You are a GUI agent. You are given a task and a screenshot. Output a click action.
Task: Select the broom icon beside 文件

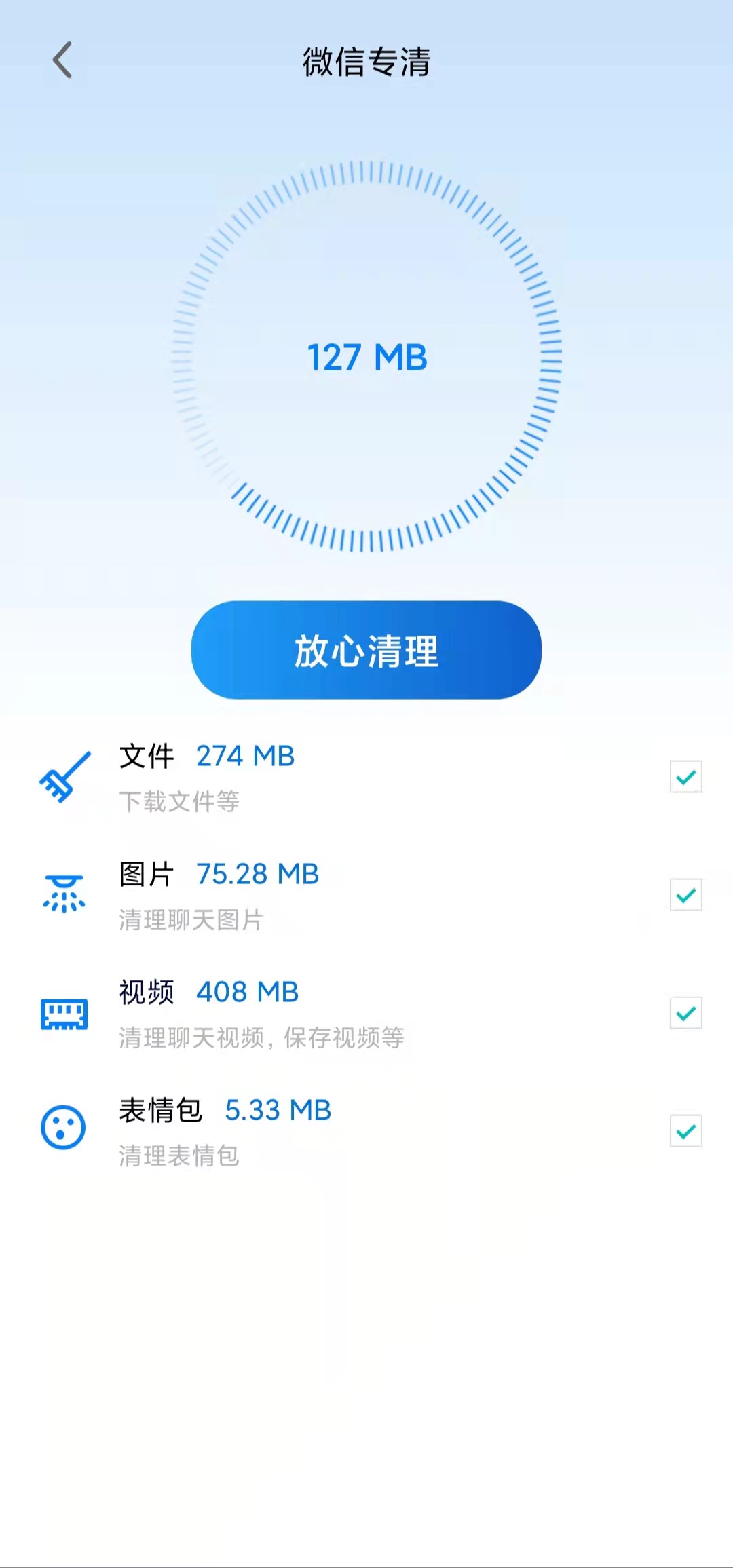63,778
